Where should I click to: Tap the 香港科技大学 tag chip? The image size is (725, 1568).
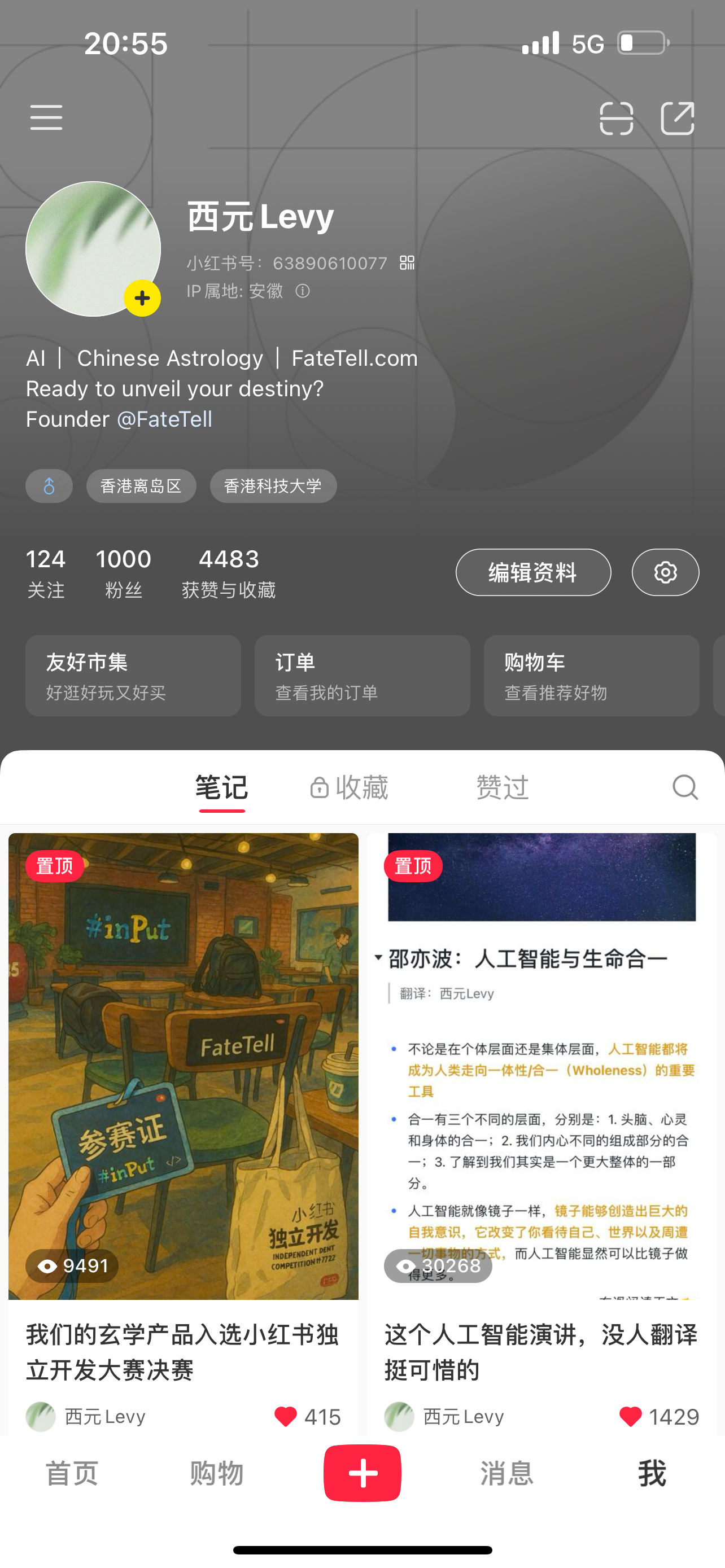[273, 486]
